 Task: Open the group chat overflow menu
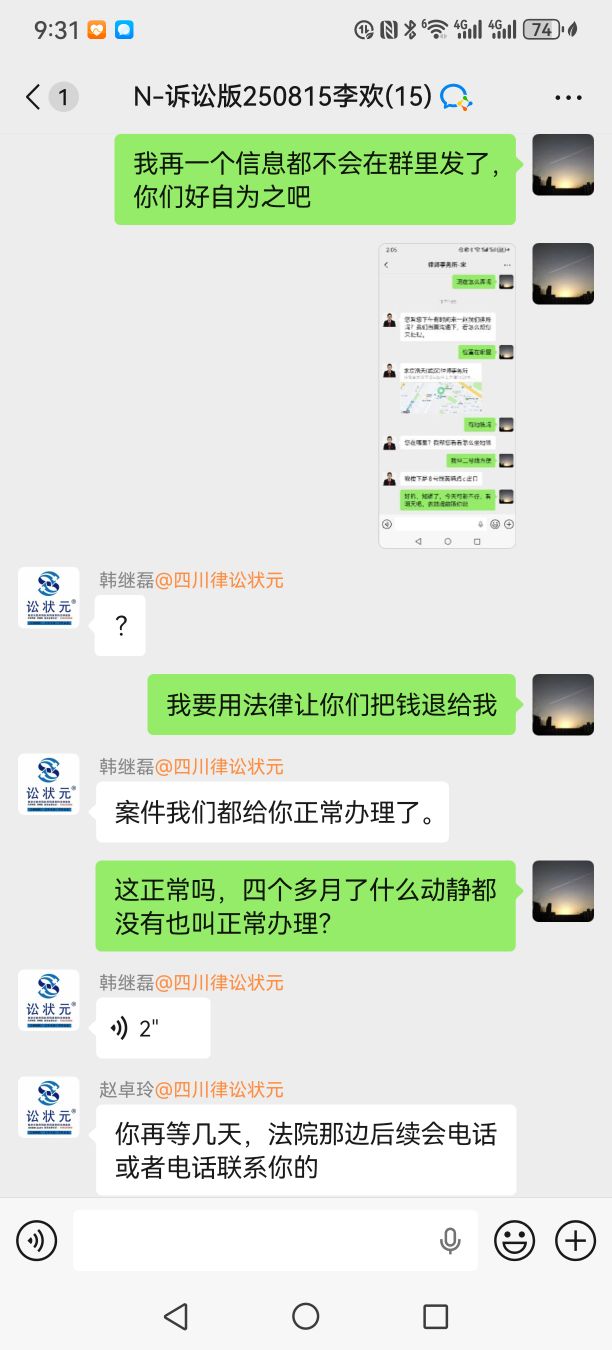567,97
